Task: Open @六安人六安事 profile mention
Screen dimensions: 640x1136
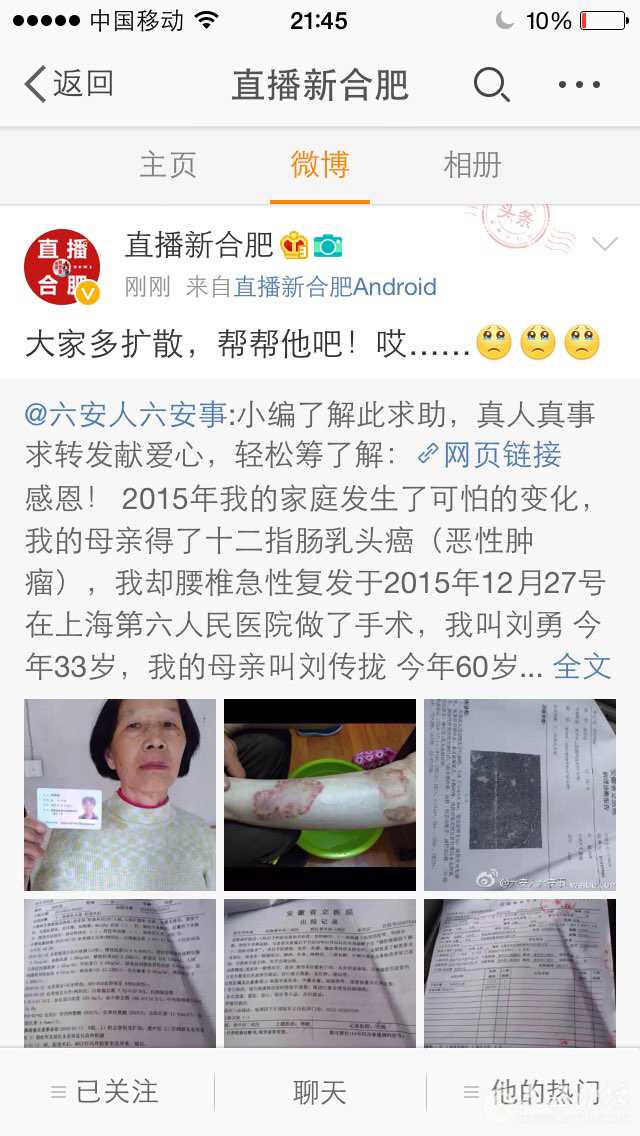Action: (x=127, y=414)
